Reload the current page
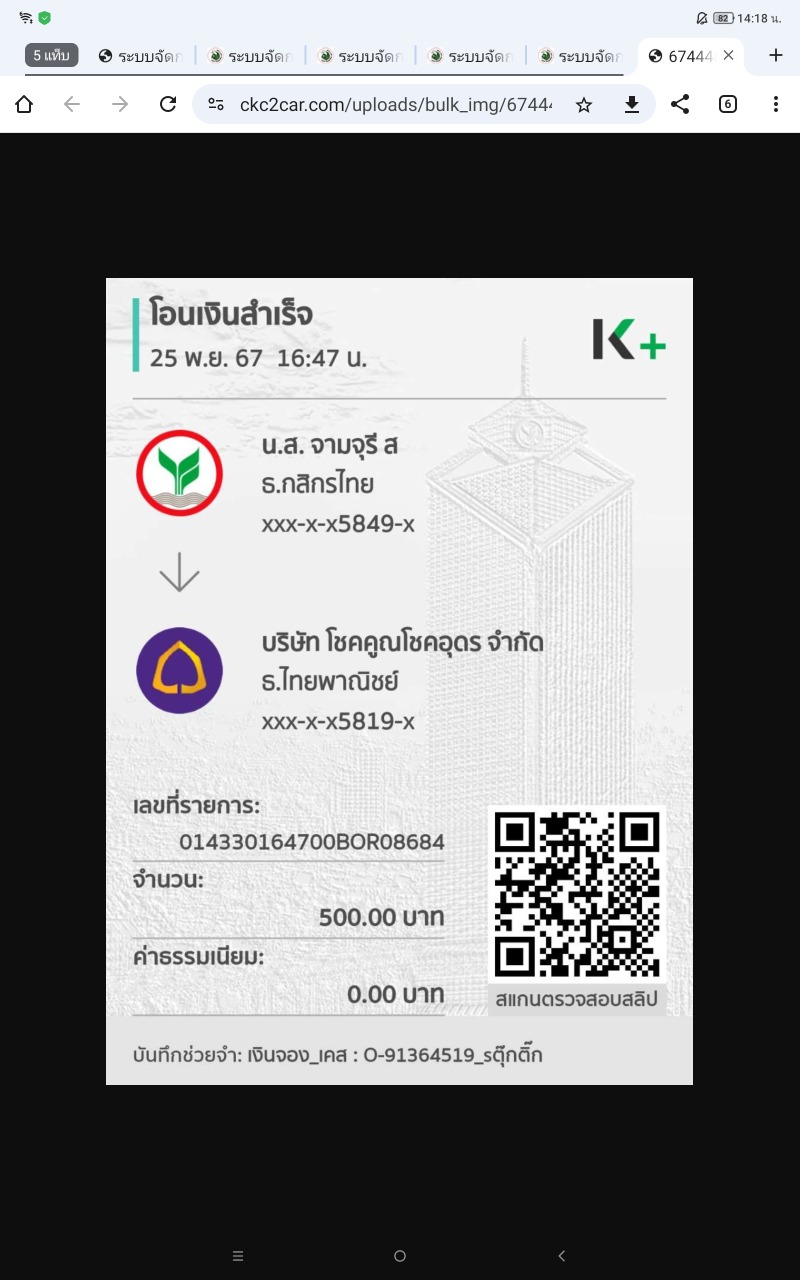This screenshot has height=1280, width=800. pyautogui.click(x=168, y=104)
